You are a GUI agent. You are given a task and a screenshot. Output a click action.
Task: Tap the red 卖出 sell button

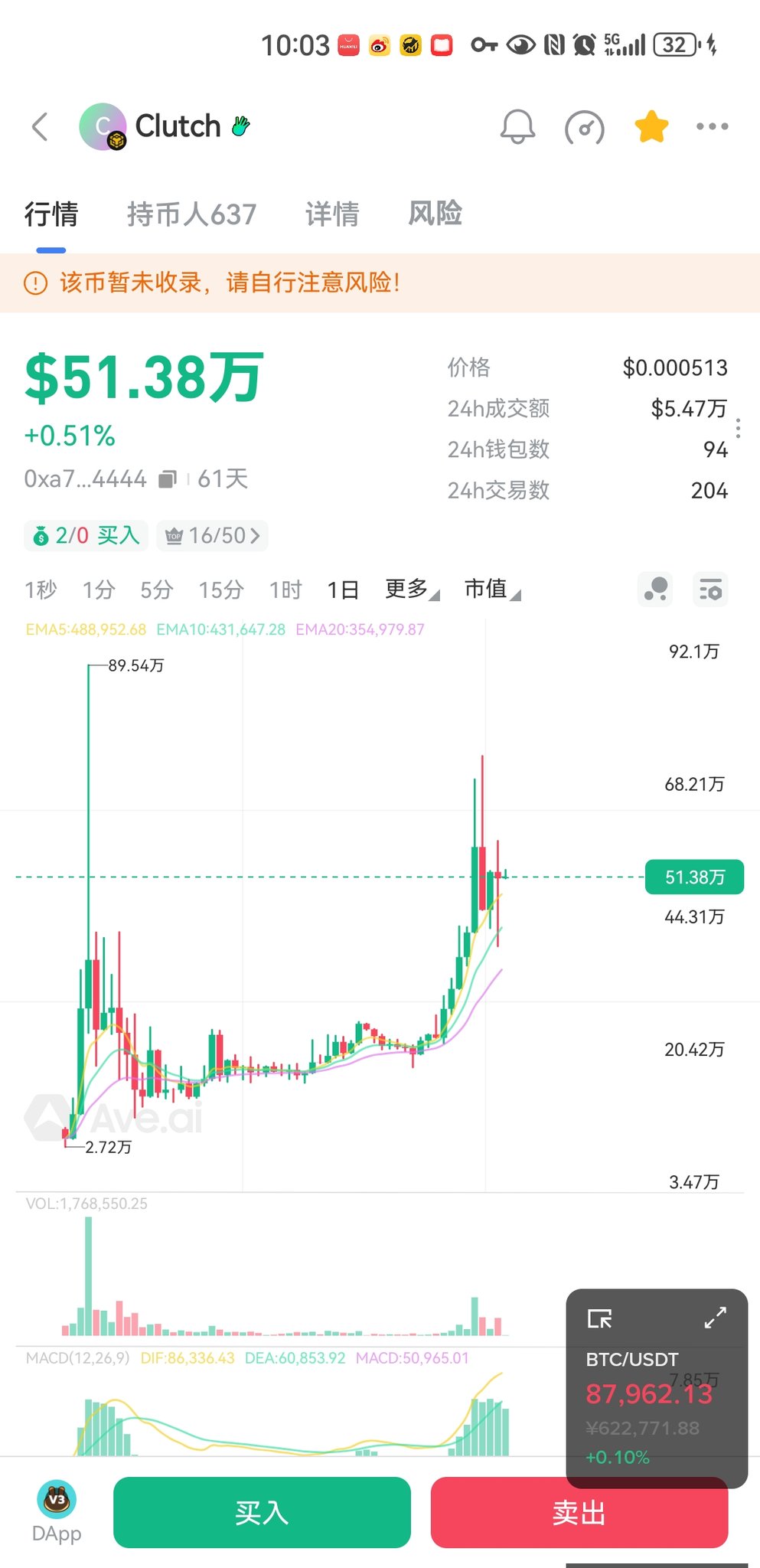click(x=579, y=1512)
